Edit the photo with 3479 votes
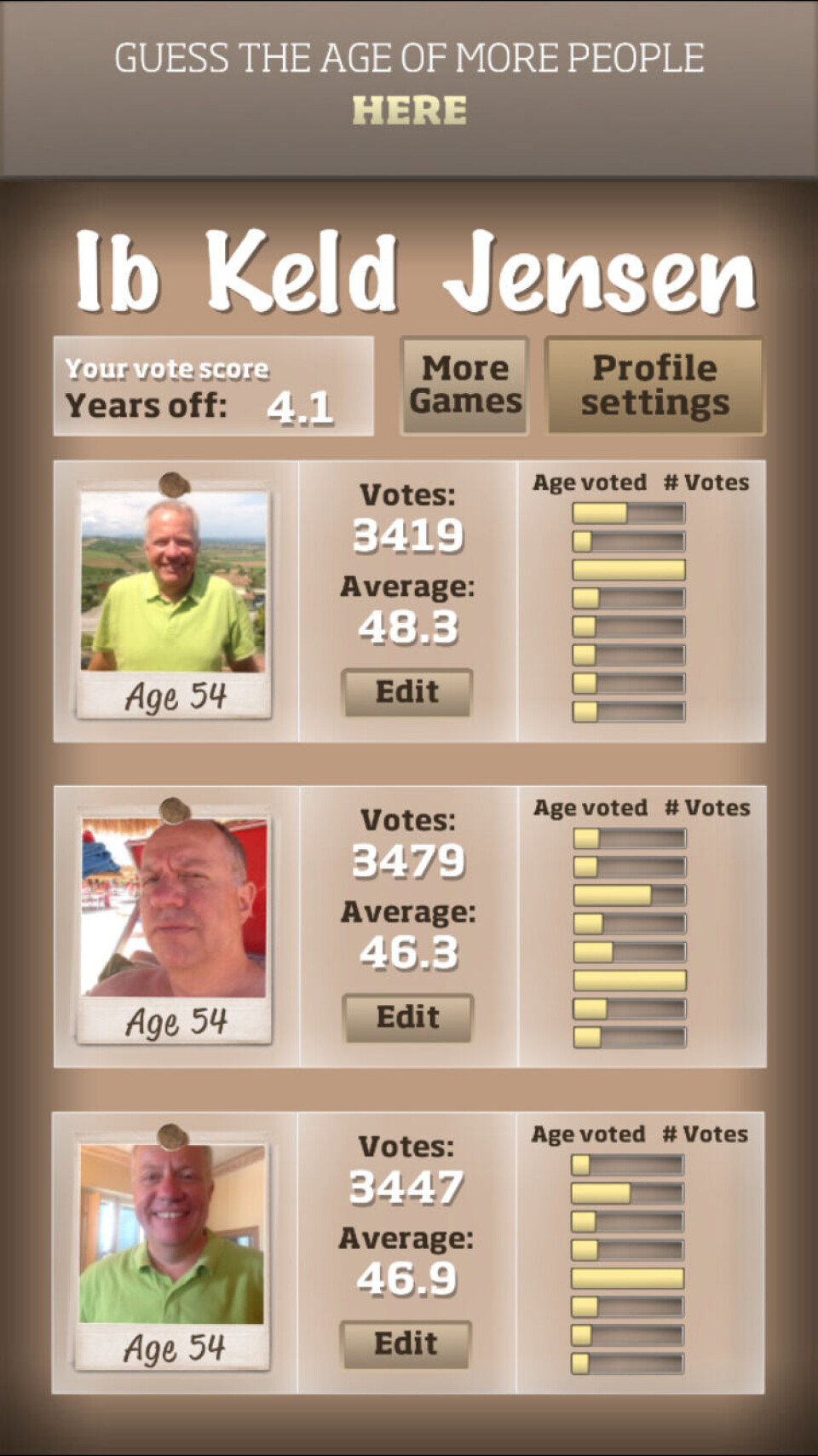Screen dimensions: 818x1456 tap(407, 1017)
